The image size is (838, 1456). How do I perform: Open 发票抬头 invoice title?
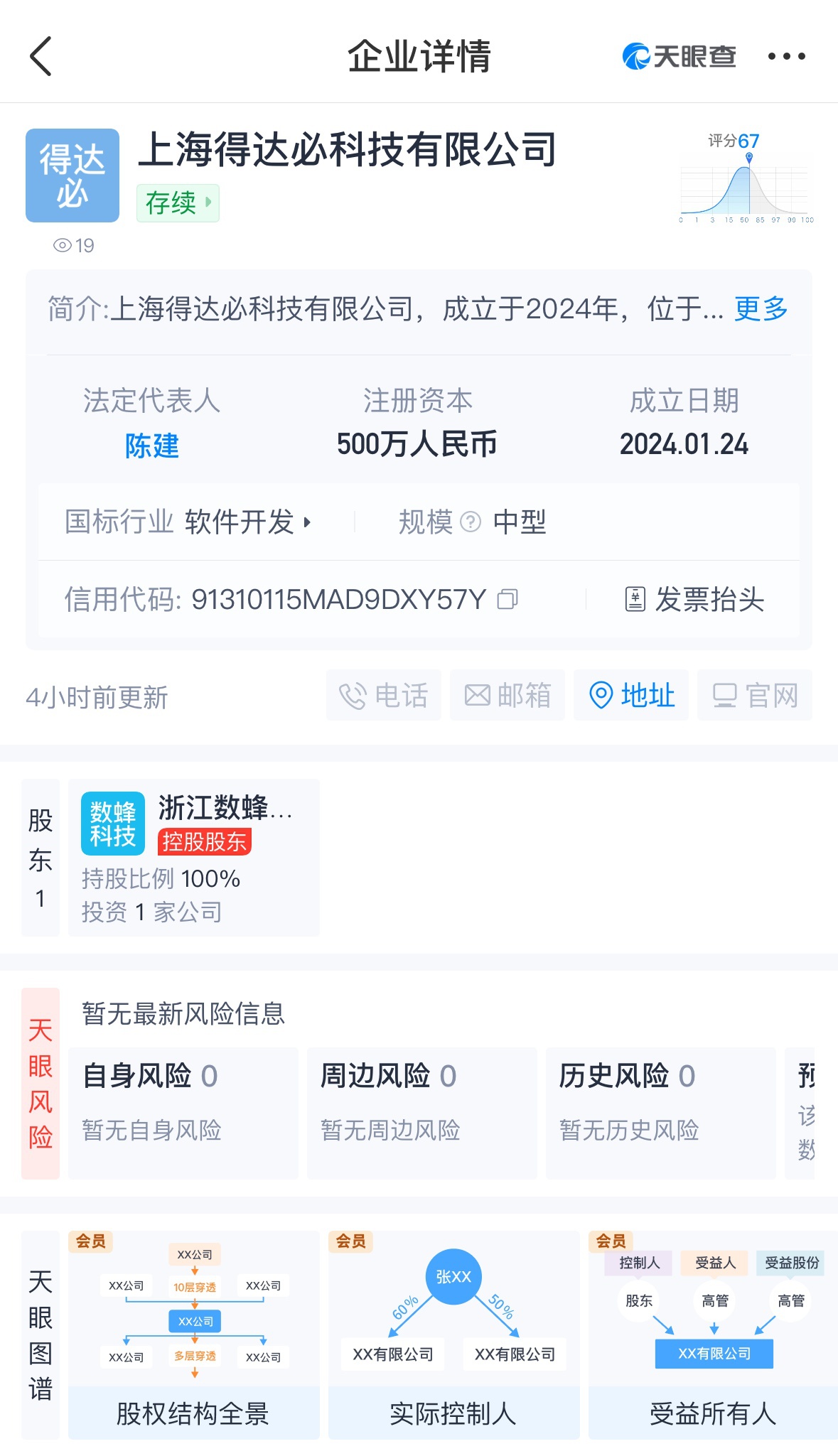click(694, 599)
